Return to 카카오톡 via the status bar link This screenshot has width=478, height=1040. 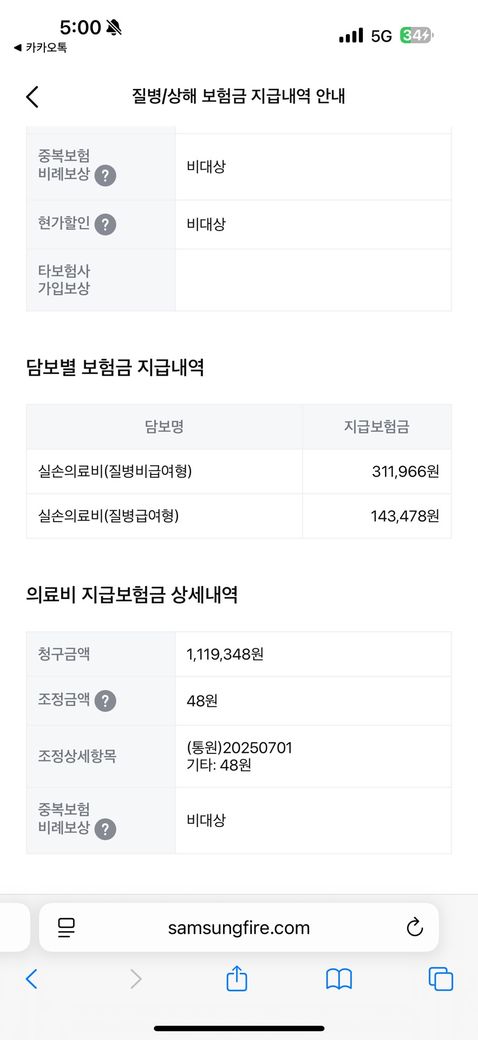click(x=40, y=48)
